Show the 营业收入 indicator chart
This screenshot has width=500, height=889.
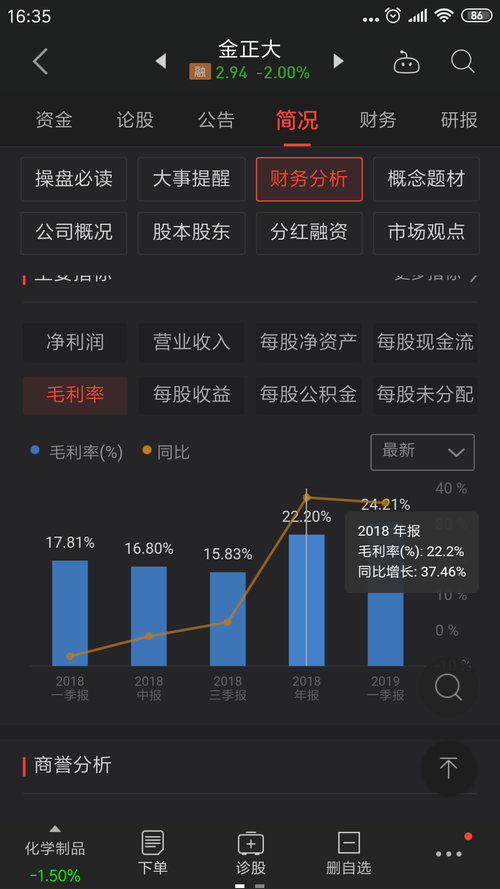click(x=192, y=342)
